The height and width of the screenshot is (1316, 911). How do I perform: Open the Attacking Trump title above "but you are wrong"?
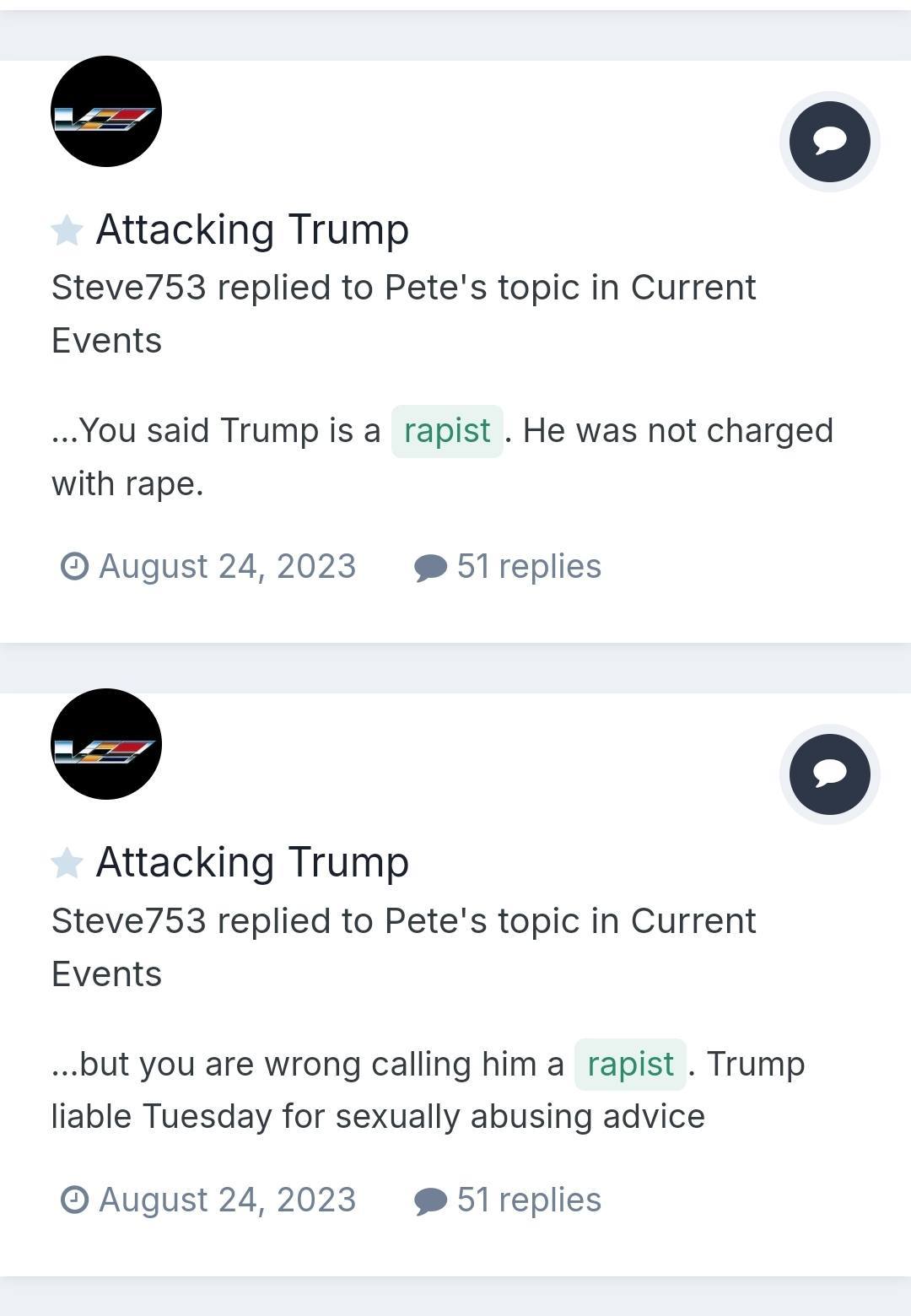251,862
